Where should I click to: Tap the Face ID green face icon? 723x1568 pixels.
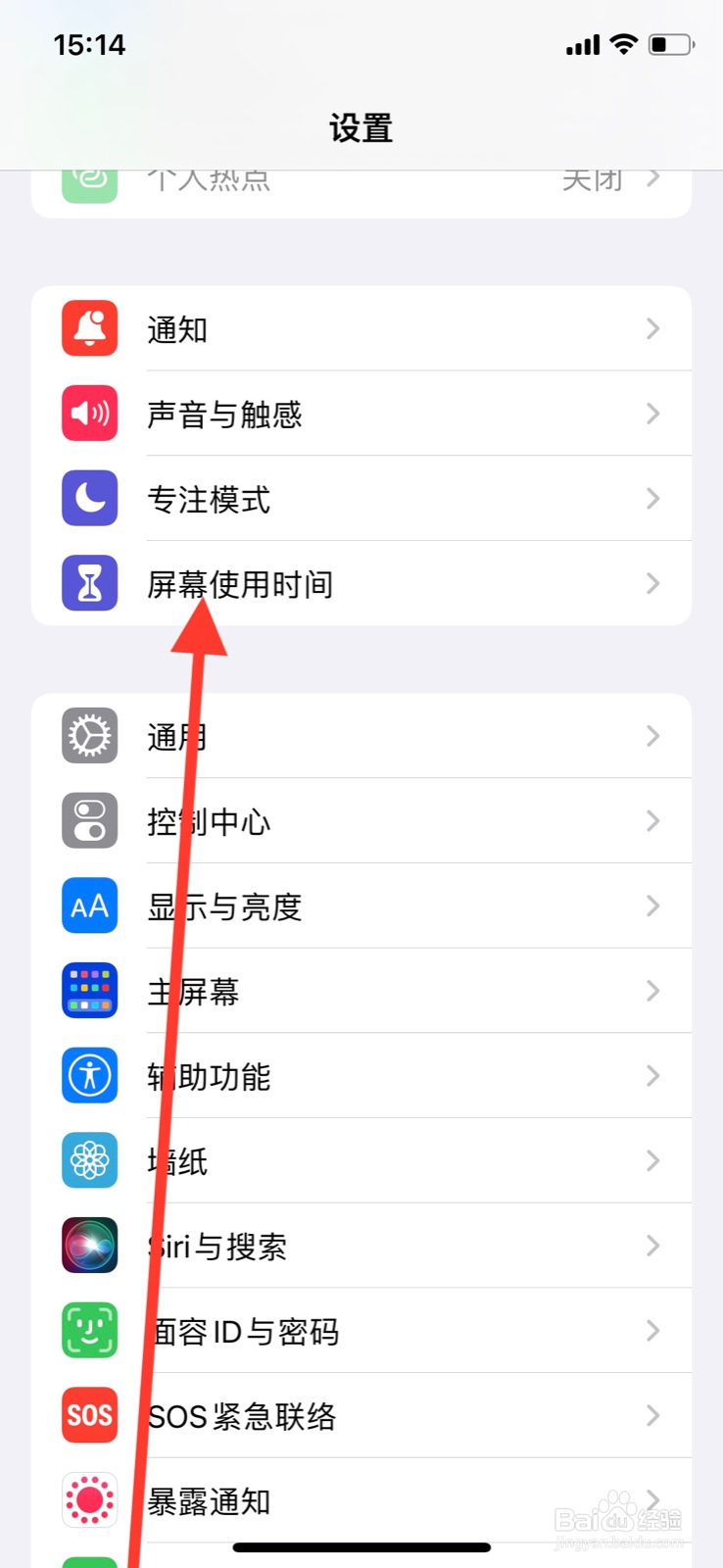tap(89, 1330)
